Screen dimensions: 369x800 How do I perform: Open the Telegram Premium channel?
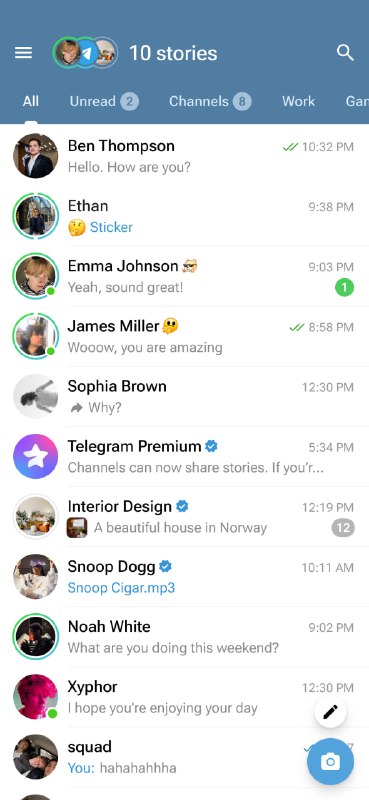click(x=184, y=457)
